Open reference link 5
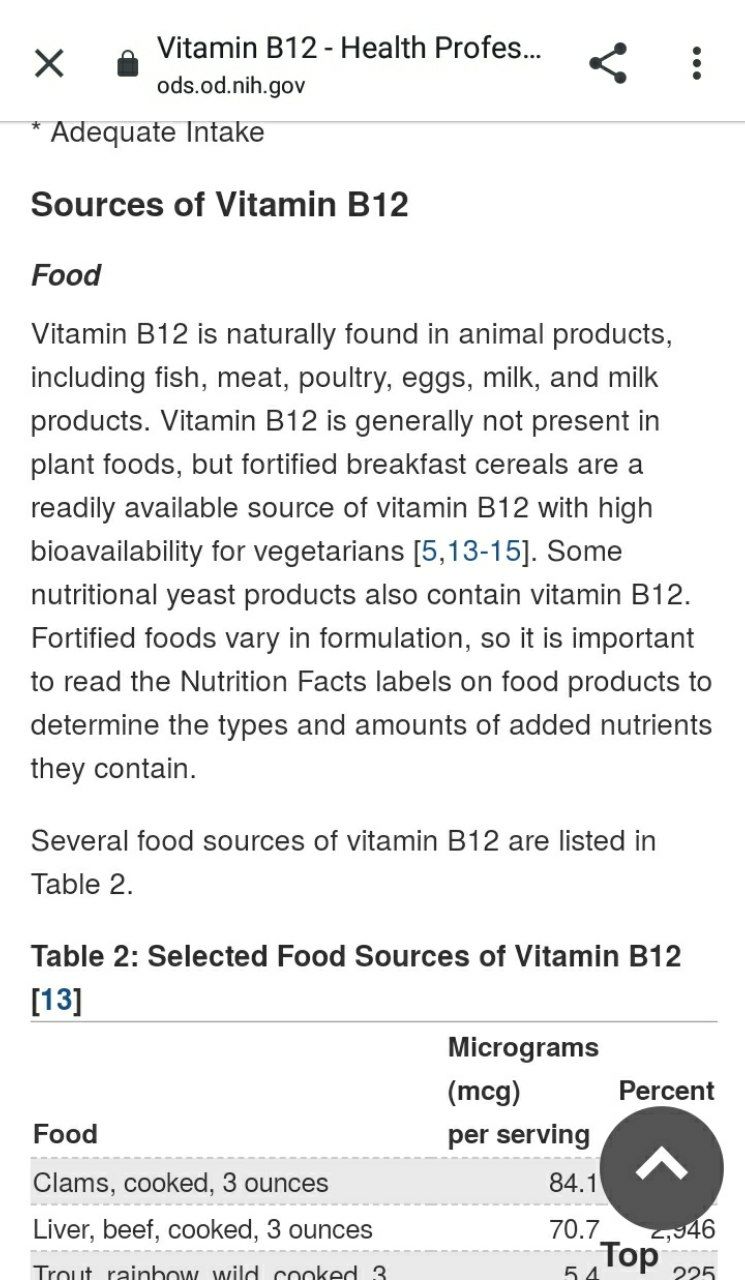The image size is (745, 1280). click(x=430, y=551)
